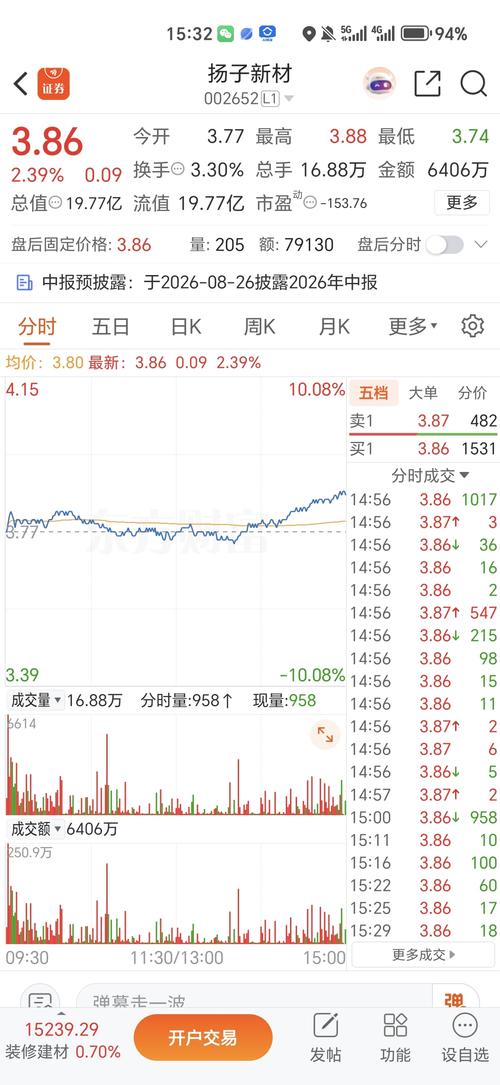This screenshot has height=1085, width=500.
Task: Select the 大单 tab
Action: (423, 393)
